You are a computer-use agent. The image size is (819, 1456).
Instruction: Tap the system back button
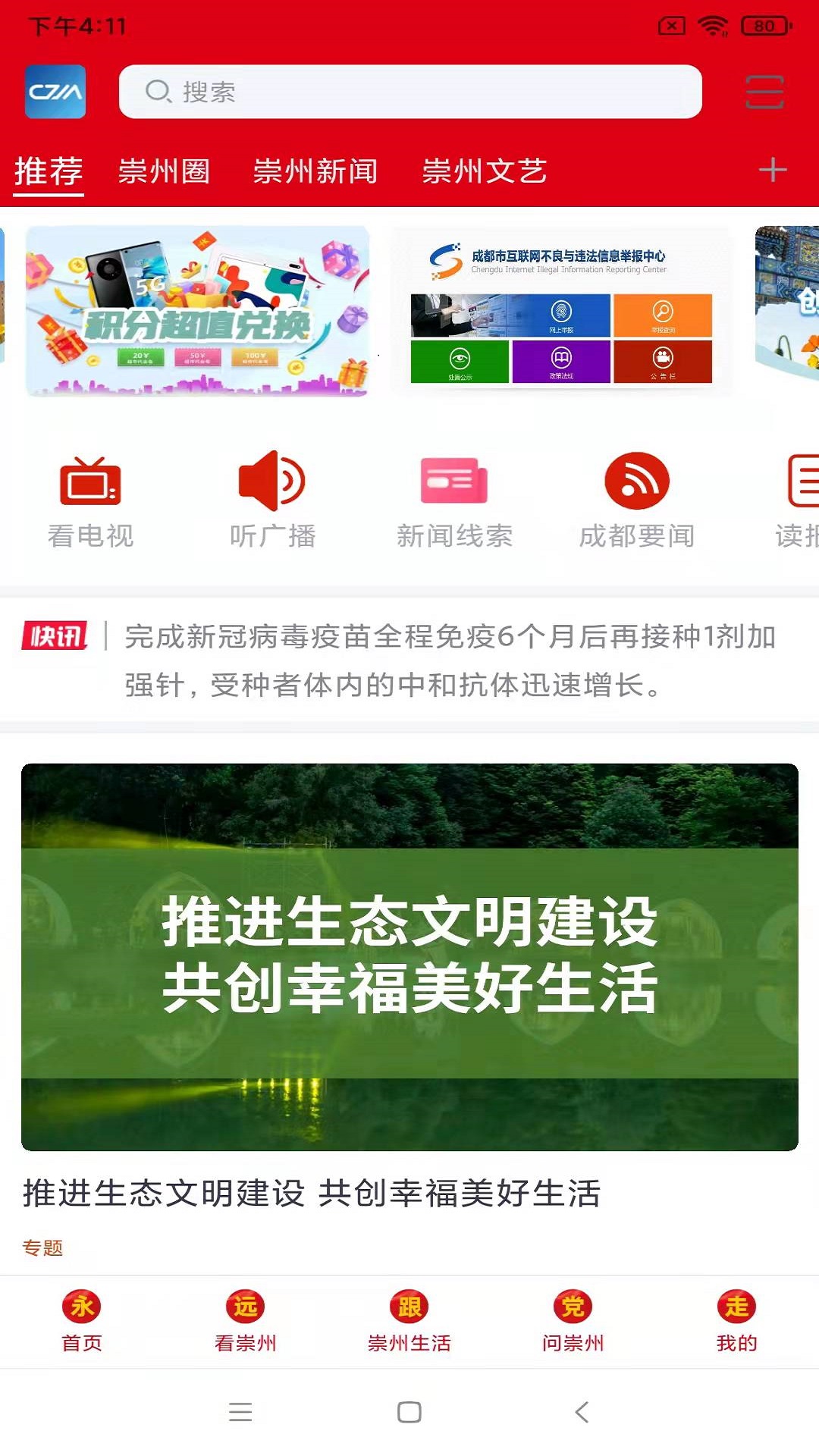point(582,1412)
